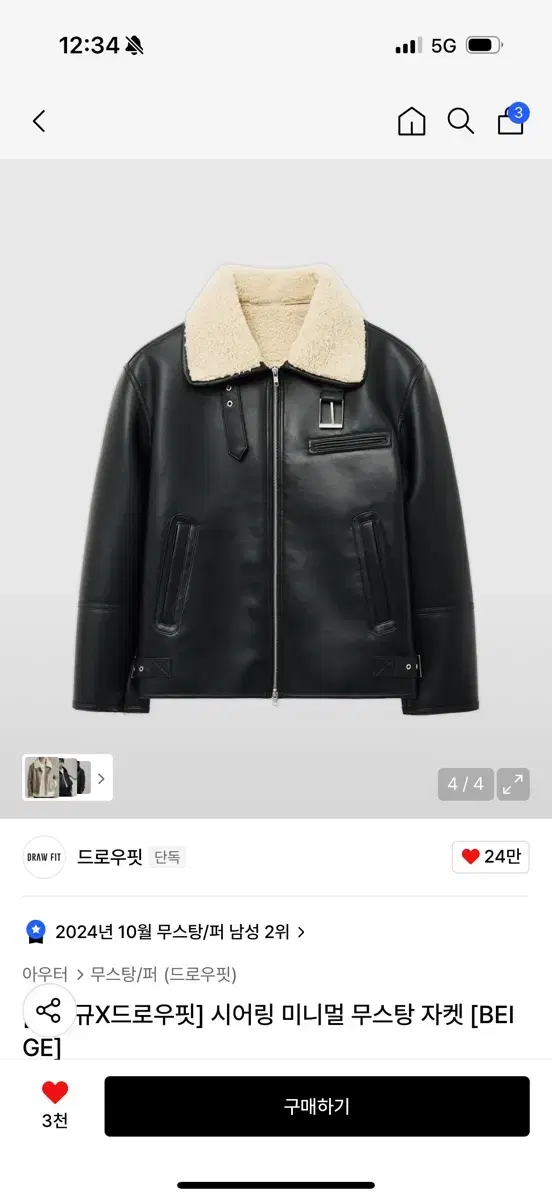Share this product via the share button

point(49,1010)
